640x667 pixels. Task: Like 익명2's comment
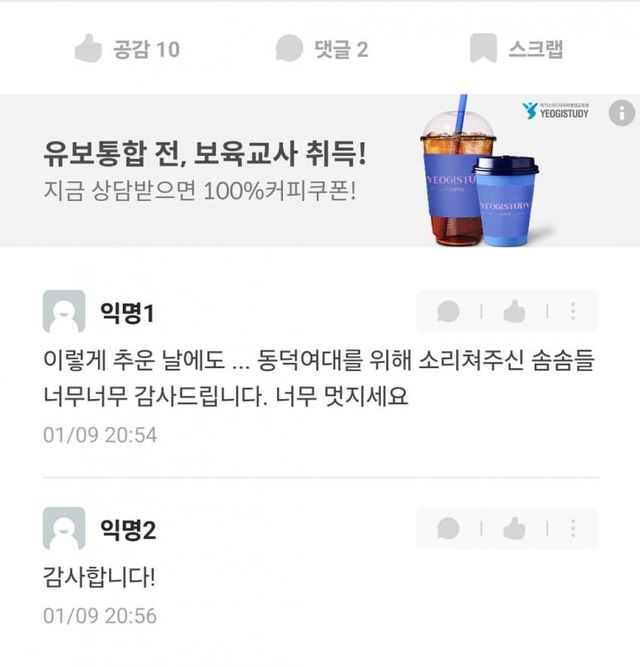coord(515,528)
